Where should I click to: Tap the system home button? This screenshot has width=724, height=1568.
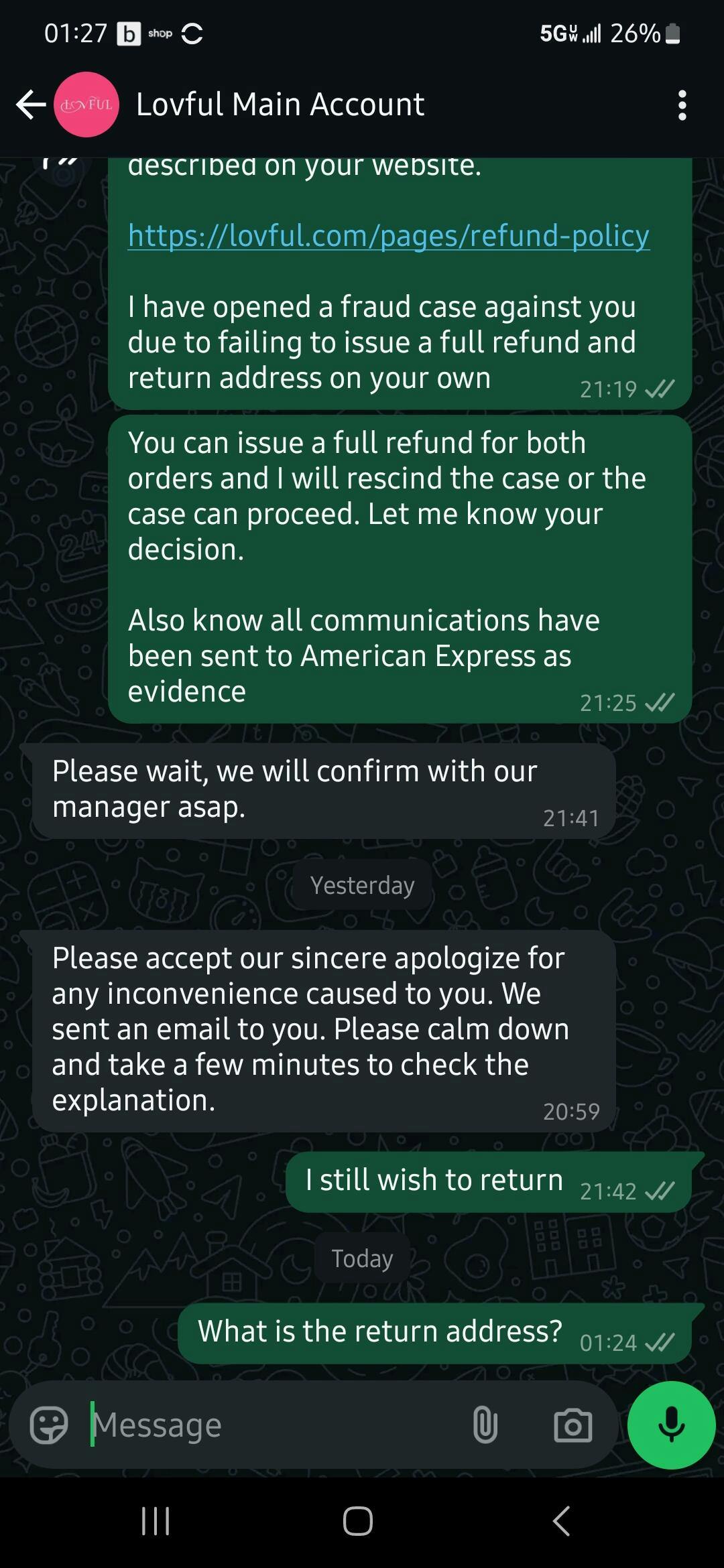[358, 1520]
